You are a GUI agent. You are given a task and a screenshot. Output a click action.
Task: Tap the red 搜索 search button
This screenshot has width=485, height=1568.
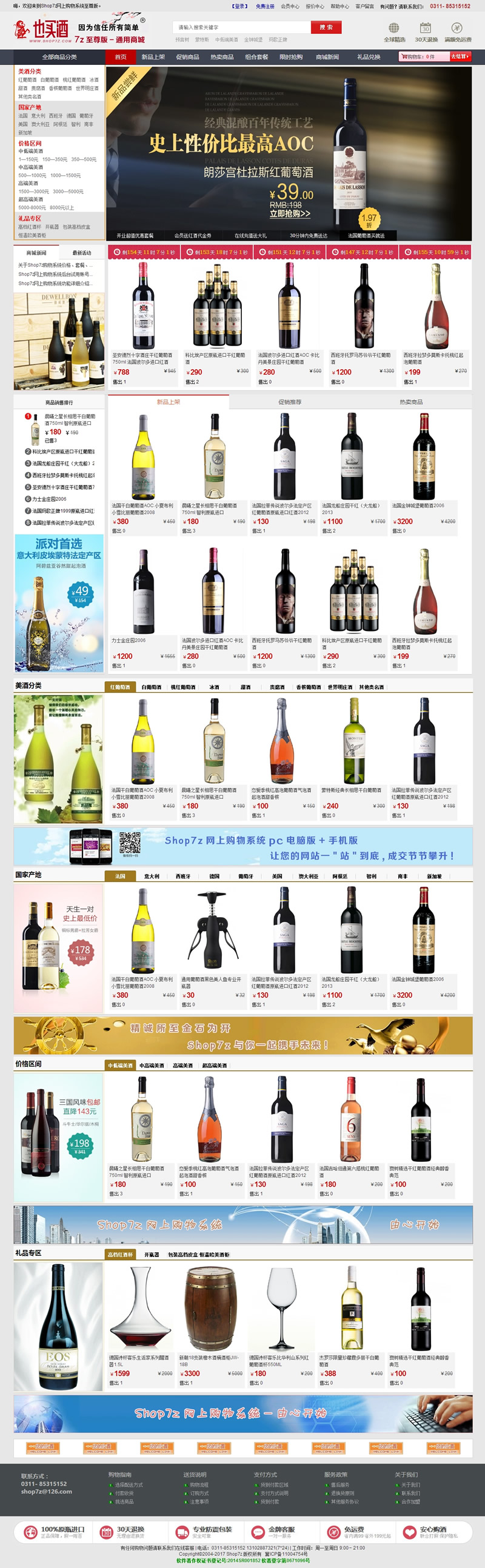tap(326, 27)
